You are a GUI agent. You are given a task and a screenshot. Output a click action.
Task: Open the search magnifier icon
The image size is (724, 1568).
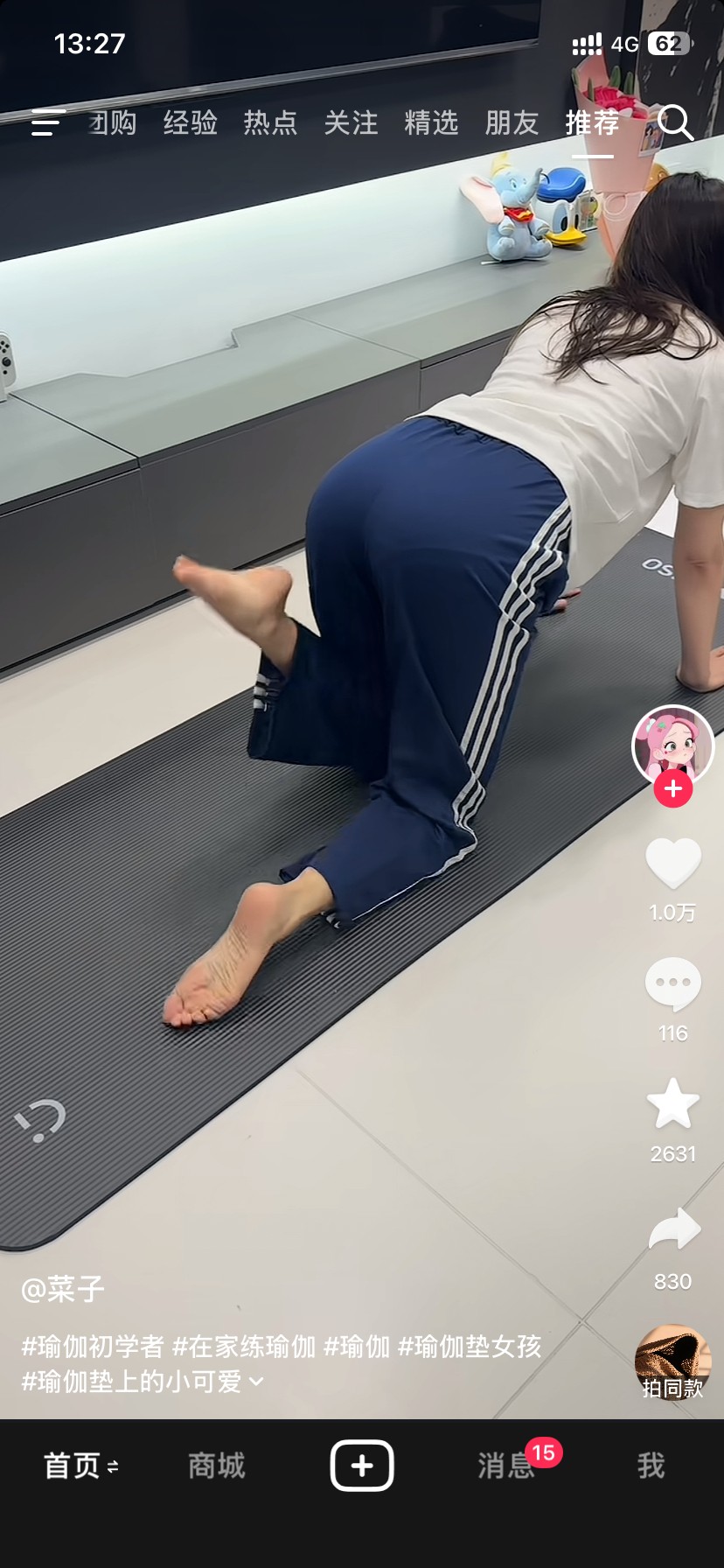click(x=675, y=122)
